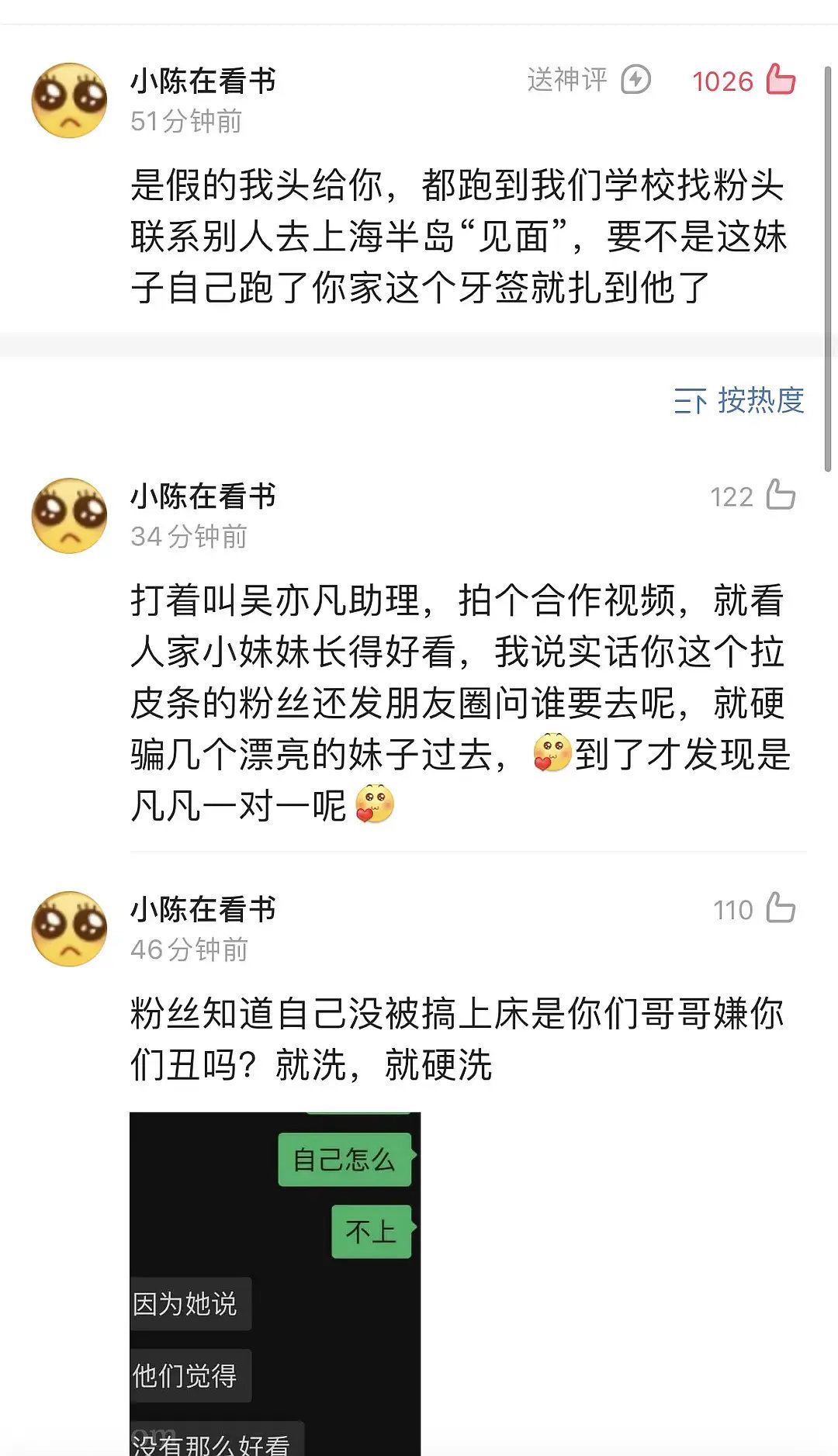The image size is (838, 1456).
Task: Open the 按热度 sort option
Action: click(x=739, y=400)
